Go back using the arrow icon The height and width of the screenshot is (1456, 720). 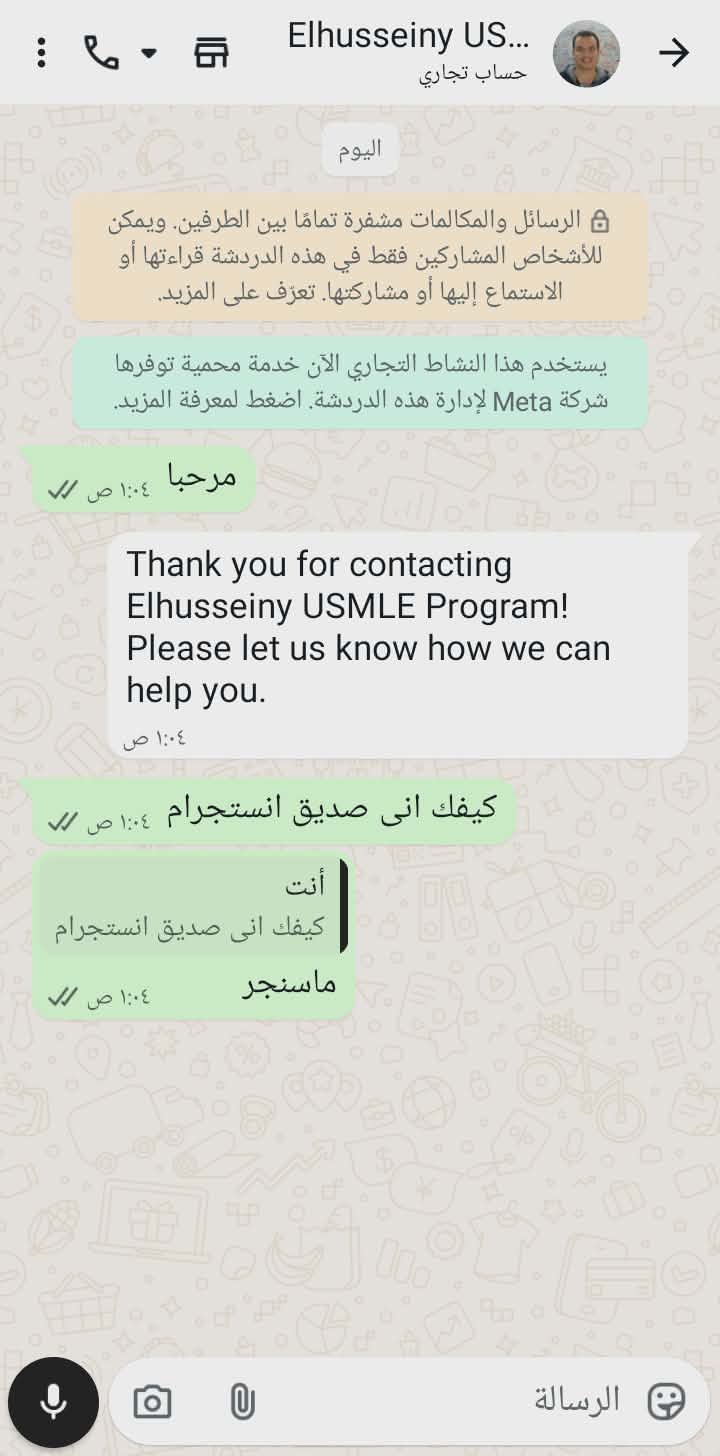point(674,53)
